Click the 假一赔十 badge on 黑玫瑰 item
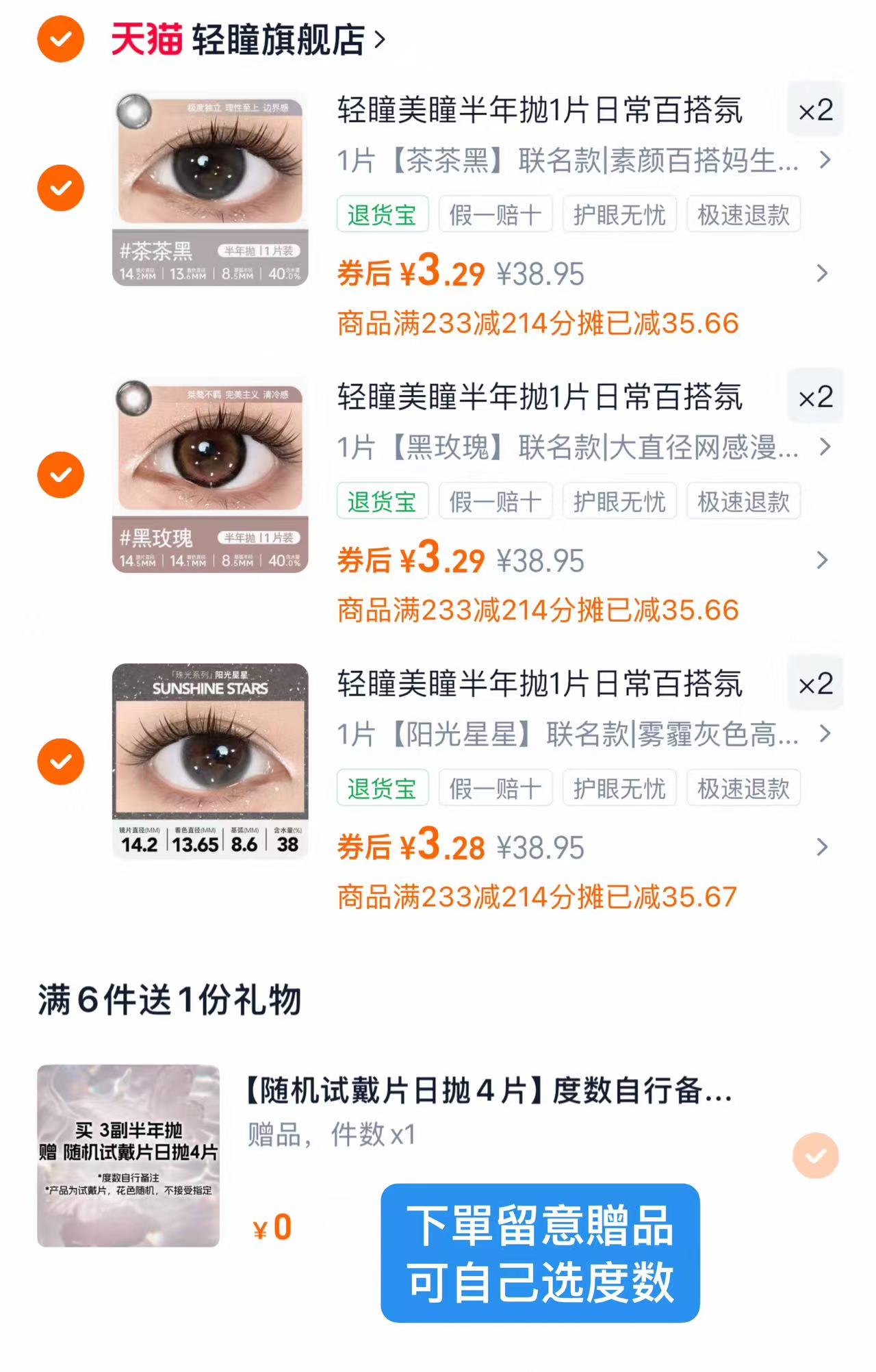Screen dimensions: 876x1372 [x=495, y=500]
